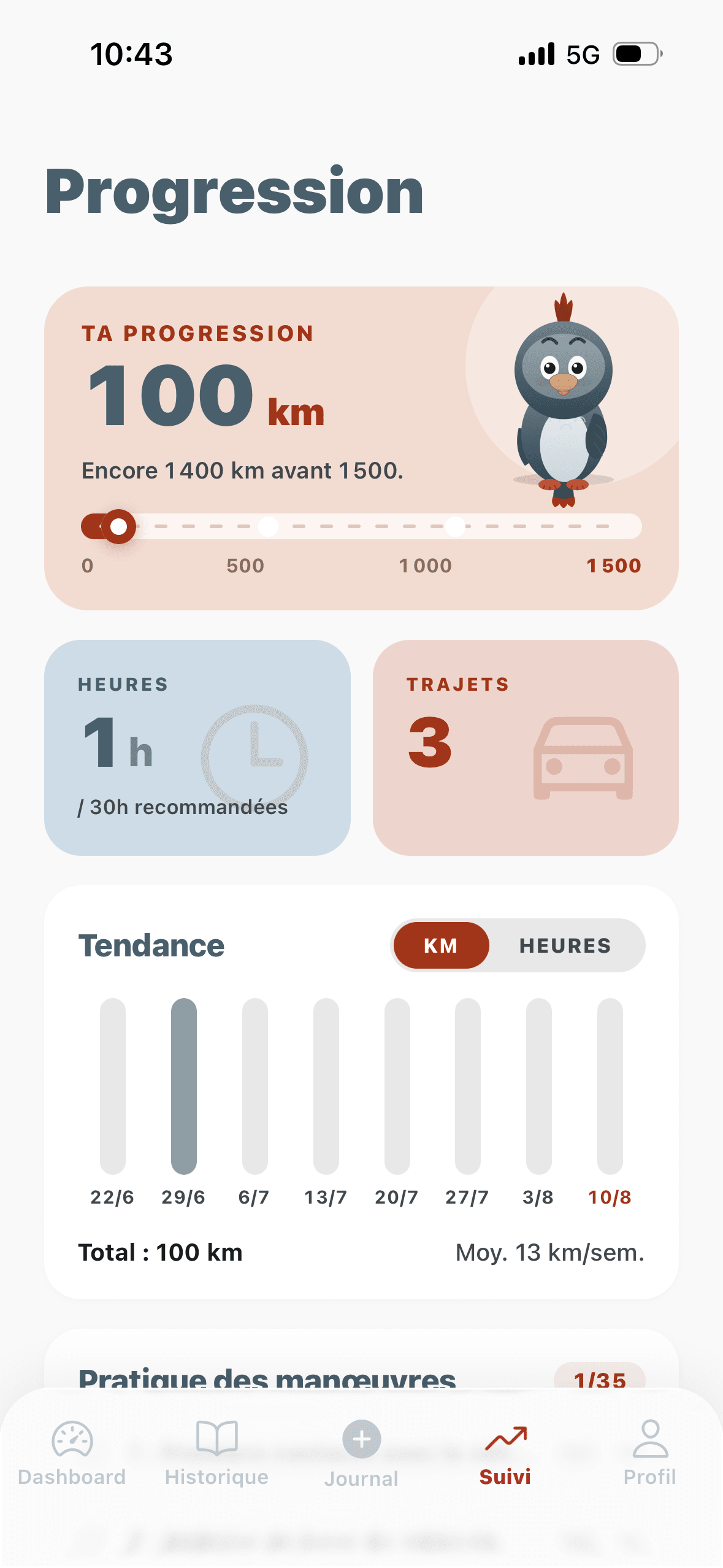
Task: Select the 10/8 week bar
Action: [610, 1086]
